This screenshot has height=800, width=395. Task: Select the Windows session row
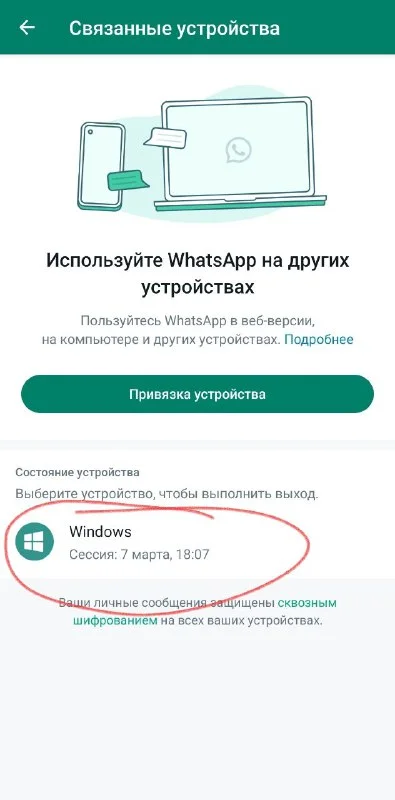[198, 541]
